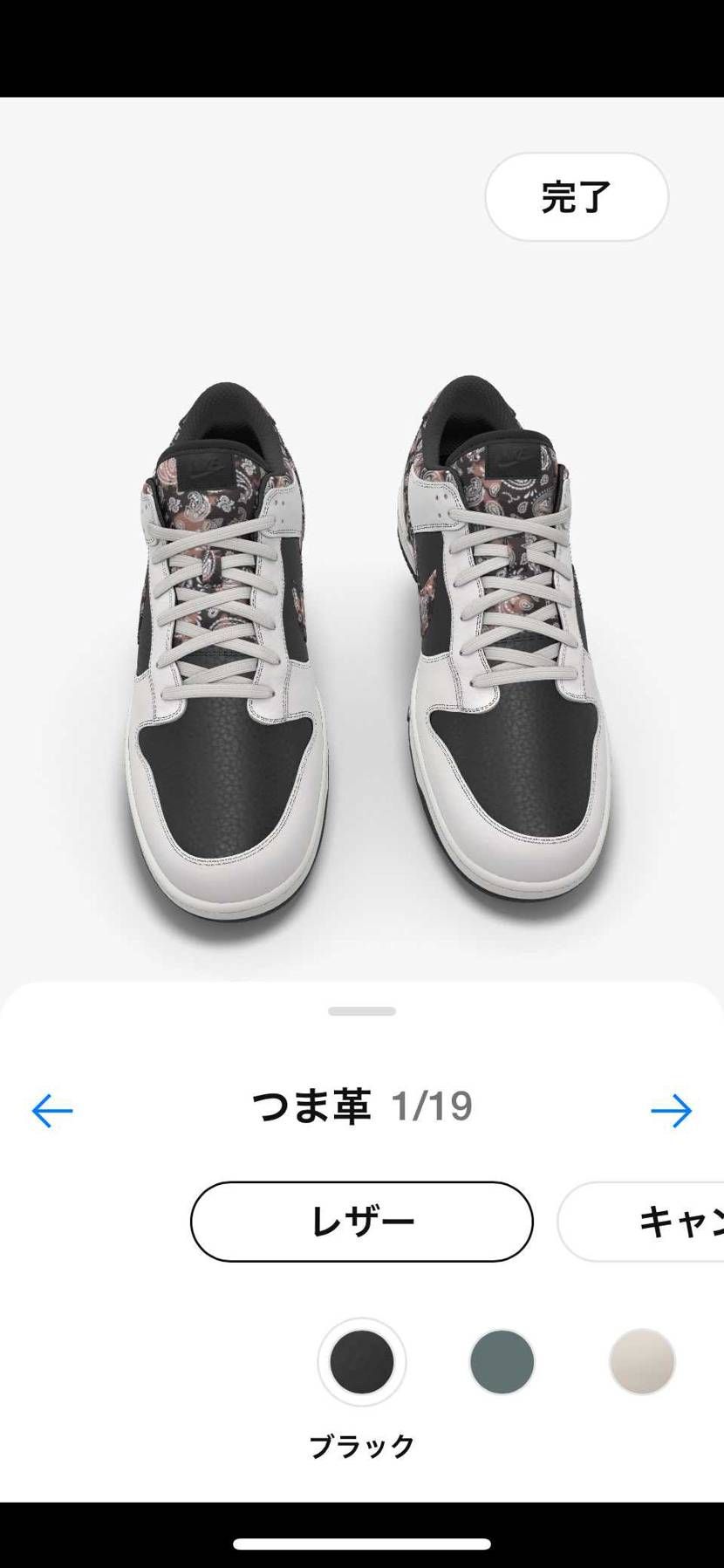Screen dimensions: 724x1568
Task: Go to the next customization part
Action: pos(671,1111)
